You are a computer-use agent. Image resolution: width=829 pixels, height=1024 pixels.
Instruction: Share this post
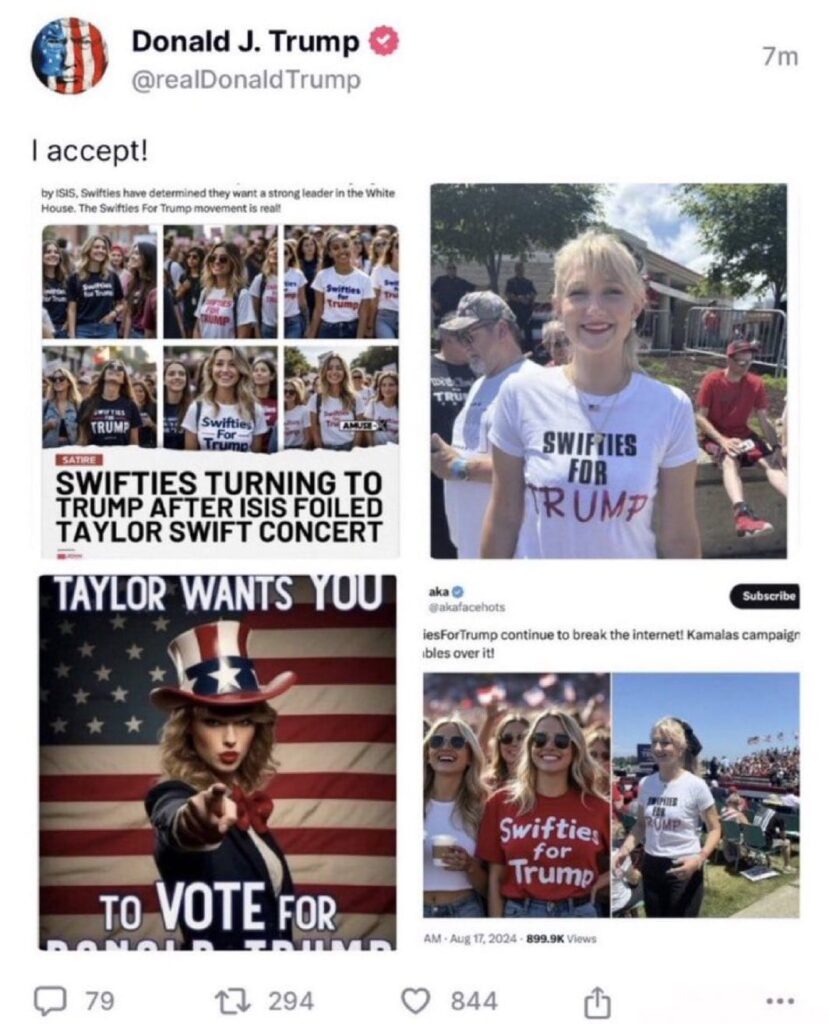pos(597,1001)
